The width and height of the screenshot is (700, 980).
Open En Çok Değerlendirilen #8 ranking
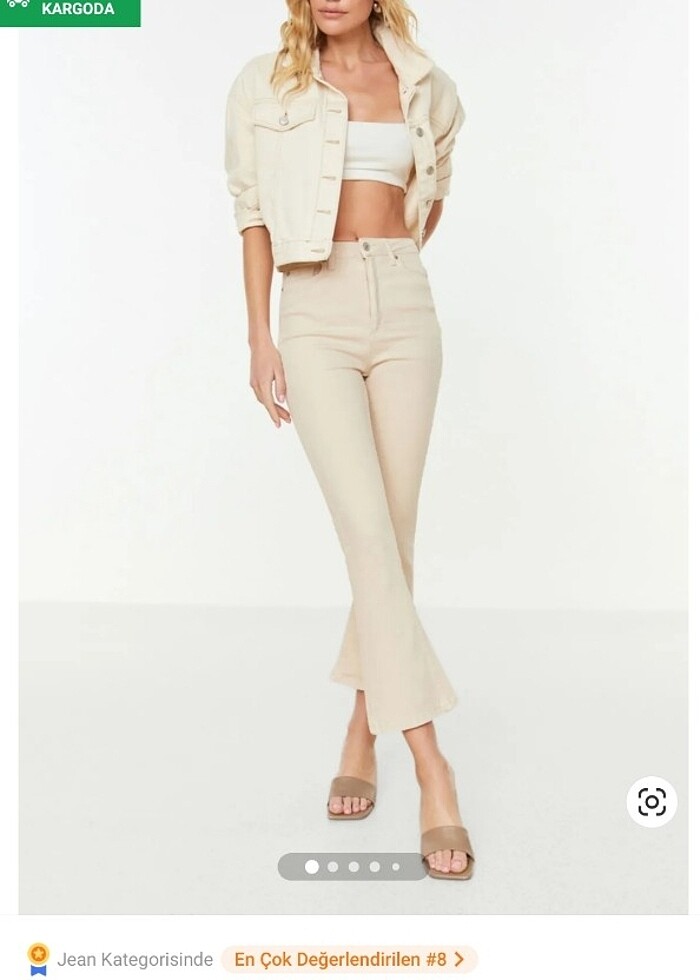349,959
